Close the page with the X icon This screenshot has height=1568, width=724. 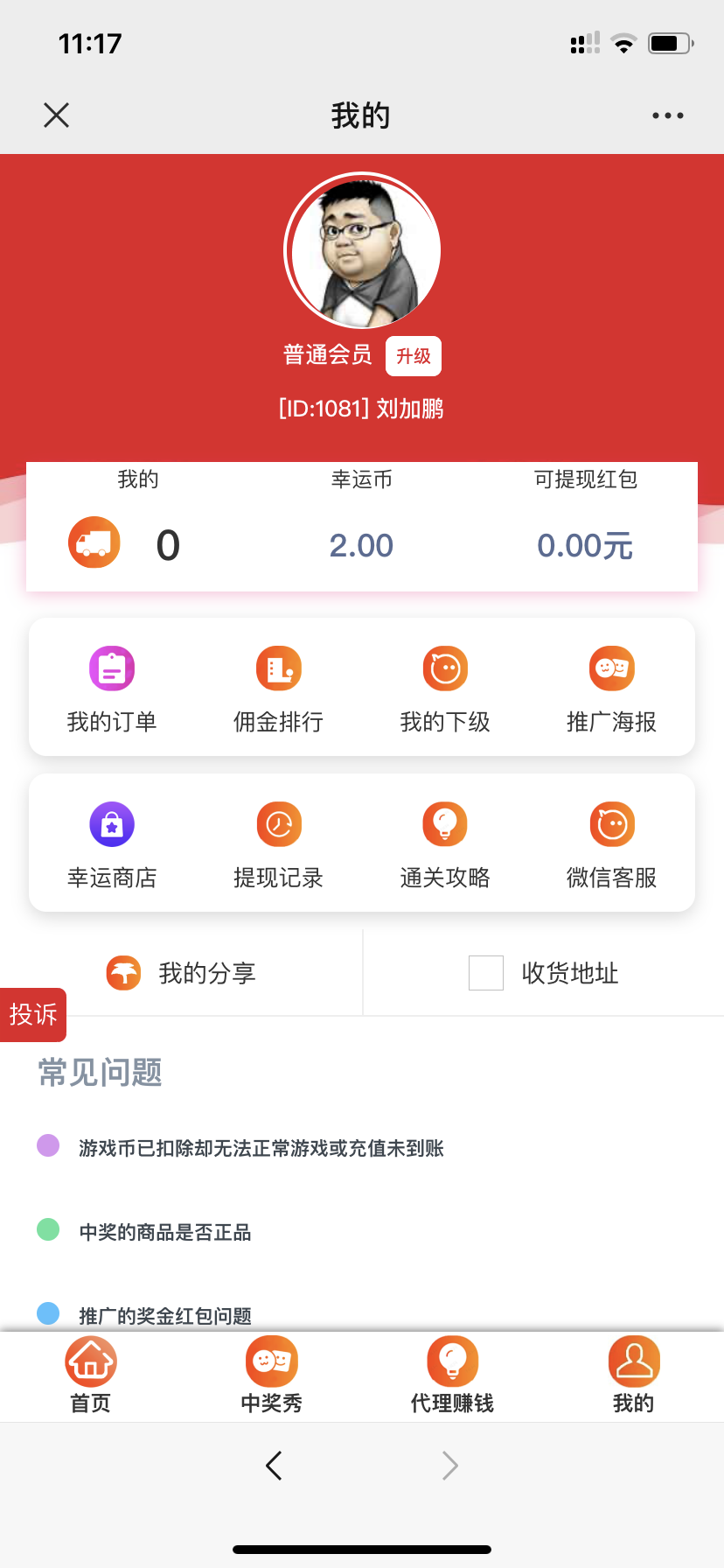[57, 115]
